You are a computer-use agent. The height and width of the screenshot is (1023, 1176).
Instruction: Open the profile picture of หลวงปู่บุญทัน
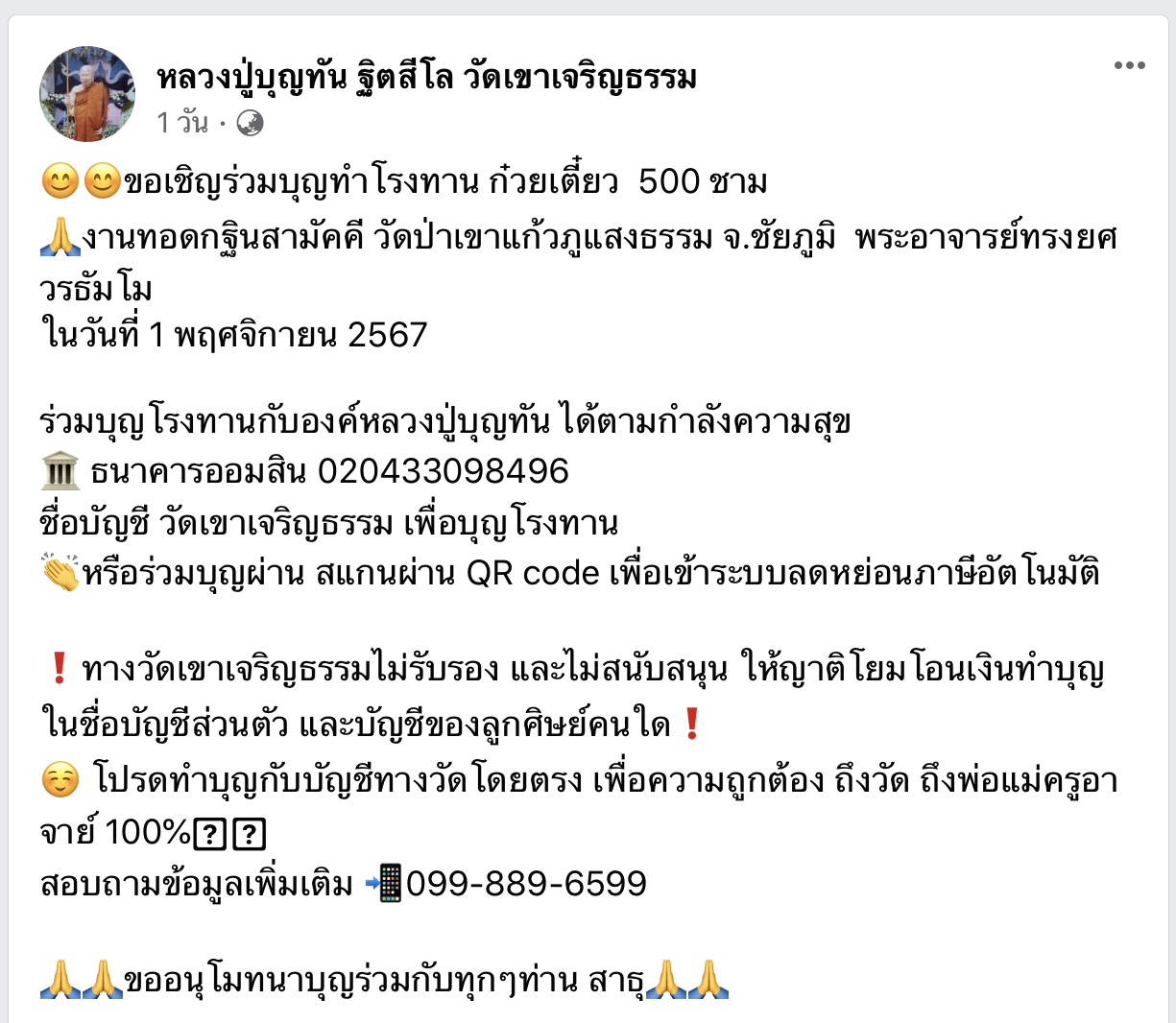[87, 94]
